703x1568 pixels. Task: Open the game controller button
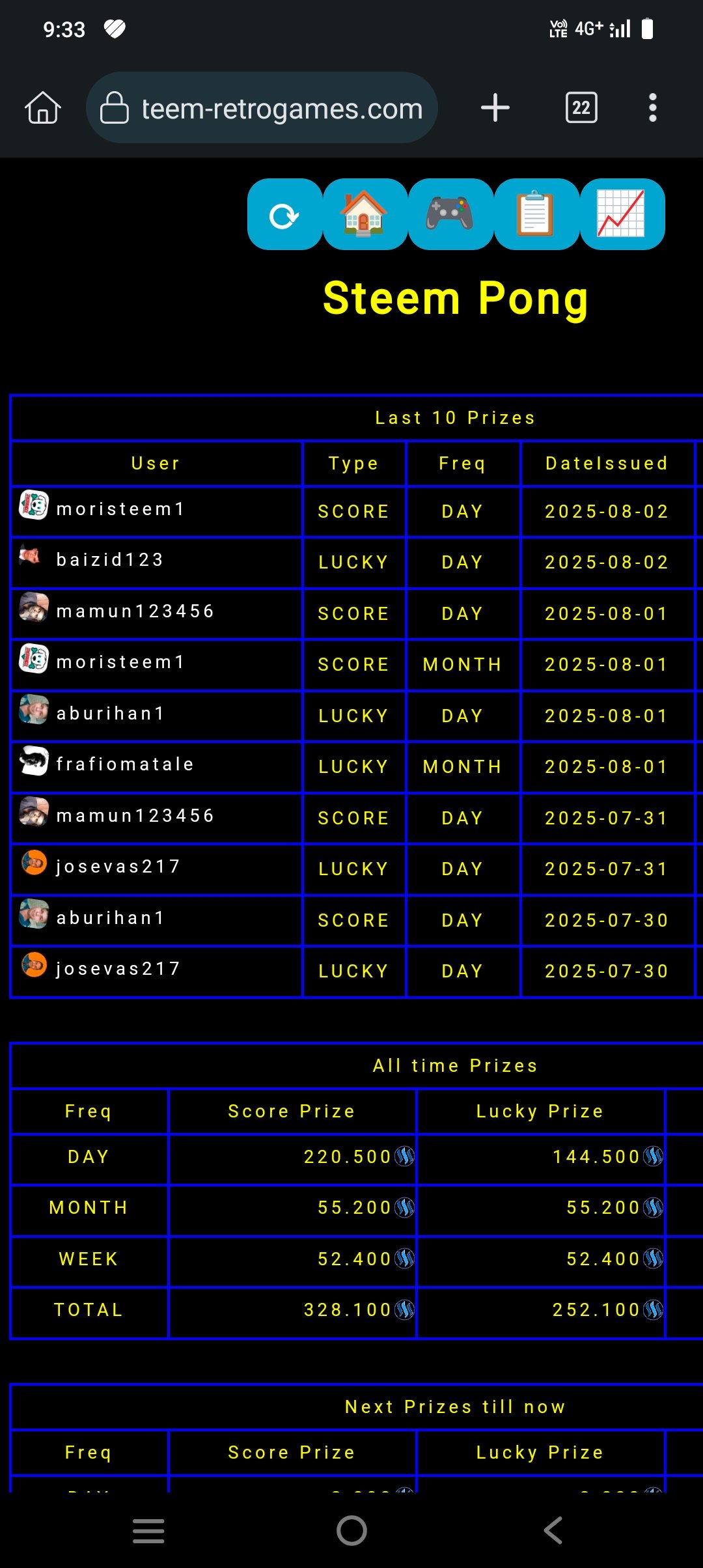point(450,214)
